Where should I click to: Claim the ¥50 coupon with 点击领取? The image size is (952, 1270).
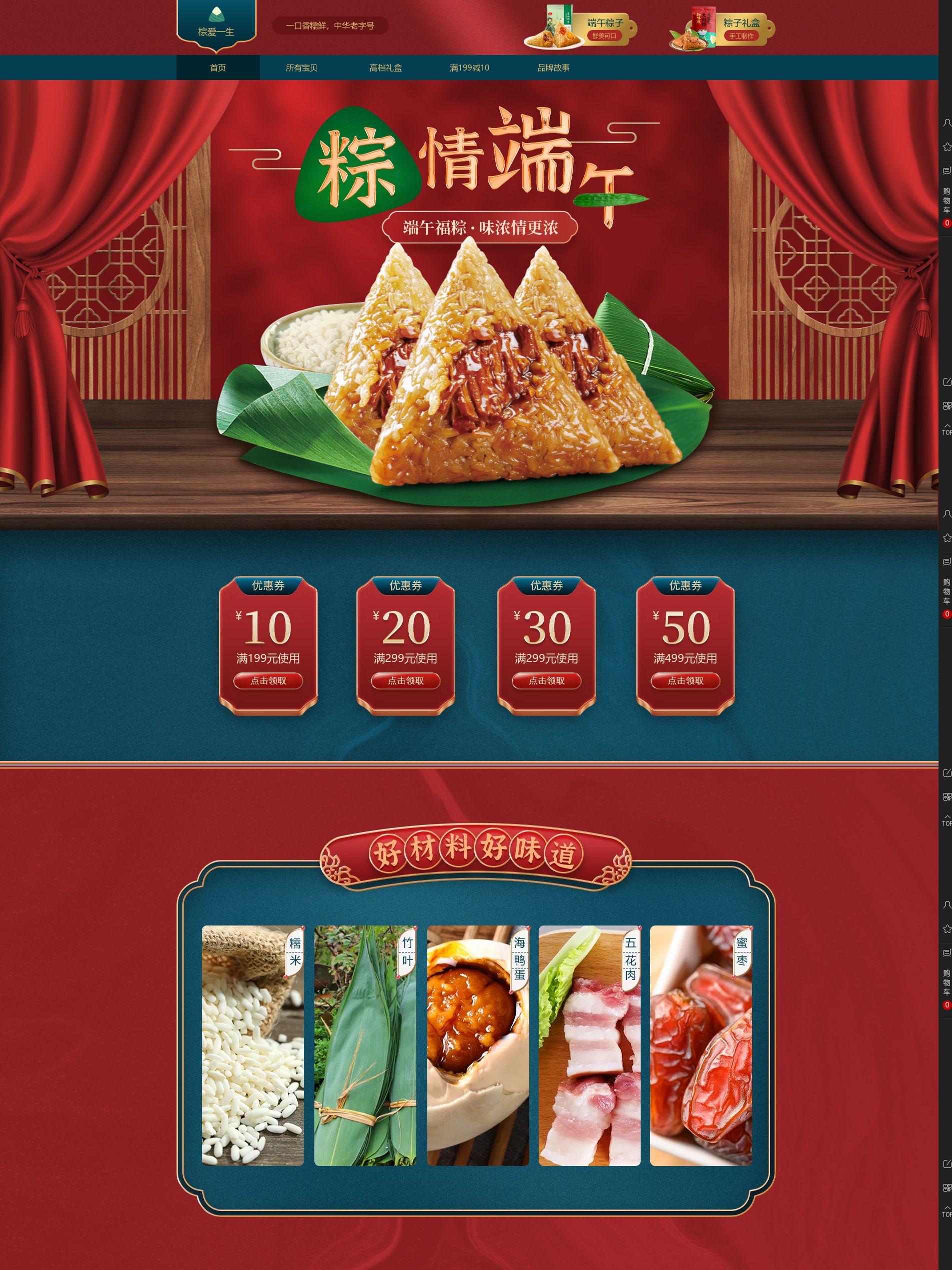(685, 681)
